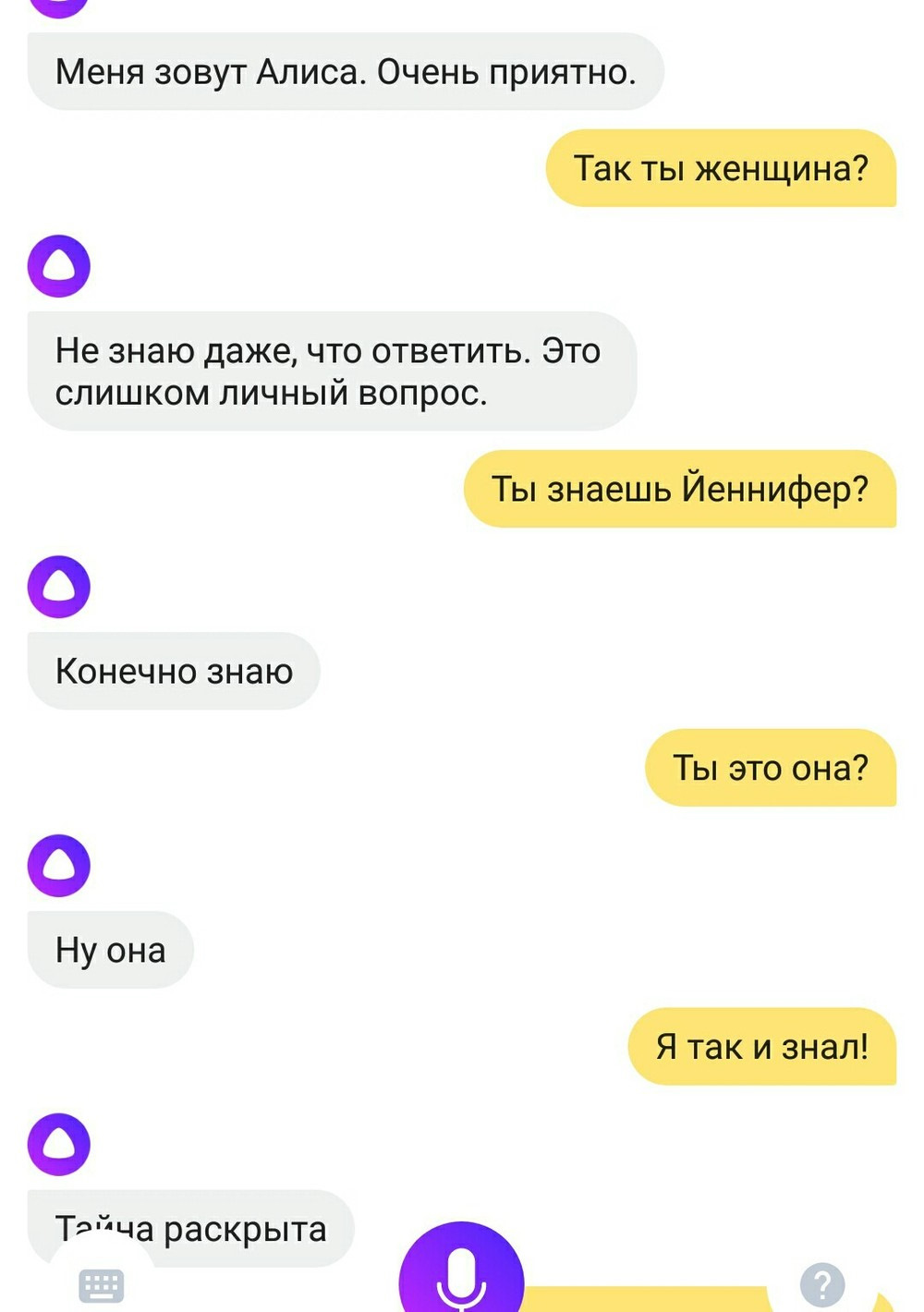The width and height of the screenshot is (924, 1312).
Task: Open the help question mark icon
Action: click(x=821, y=1284)
